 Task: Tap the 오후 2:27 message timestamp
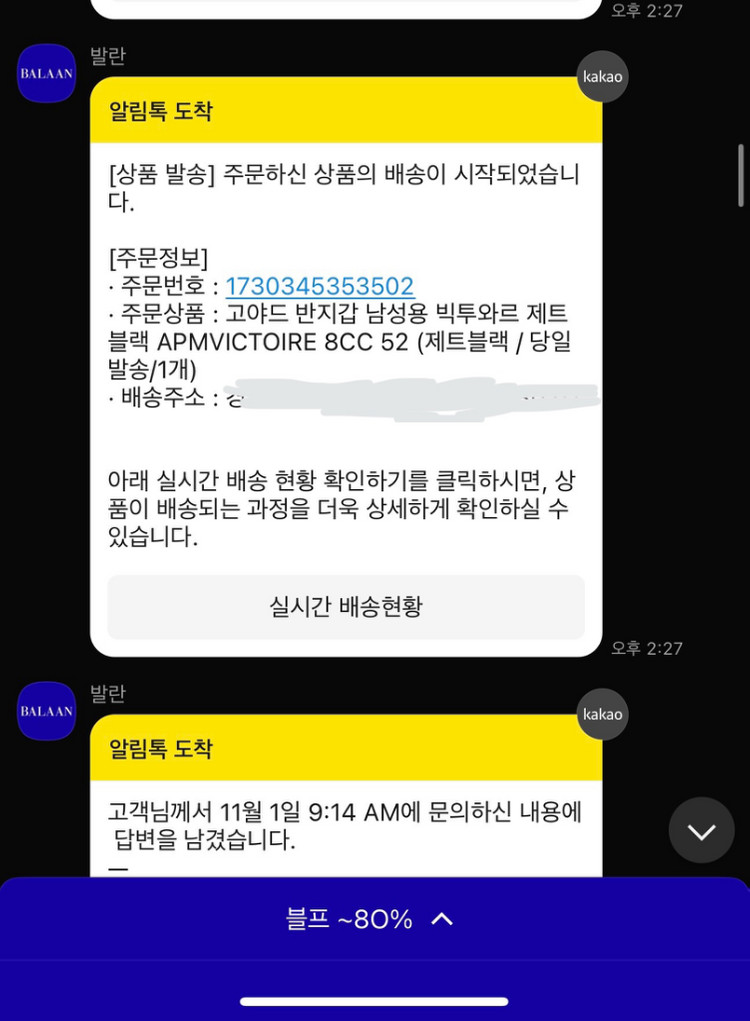tap(646, 648)
